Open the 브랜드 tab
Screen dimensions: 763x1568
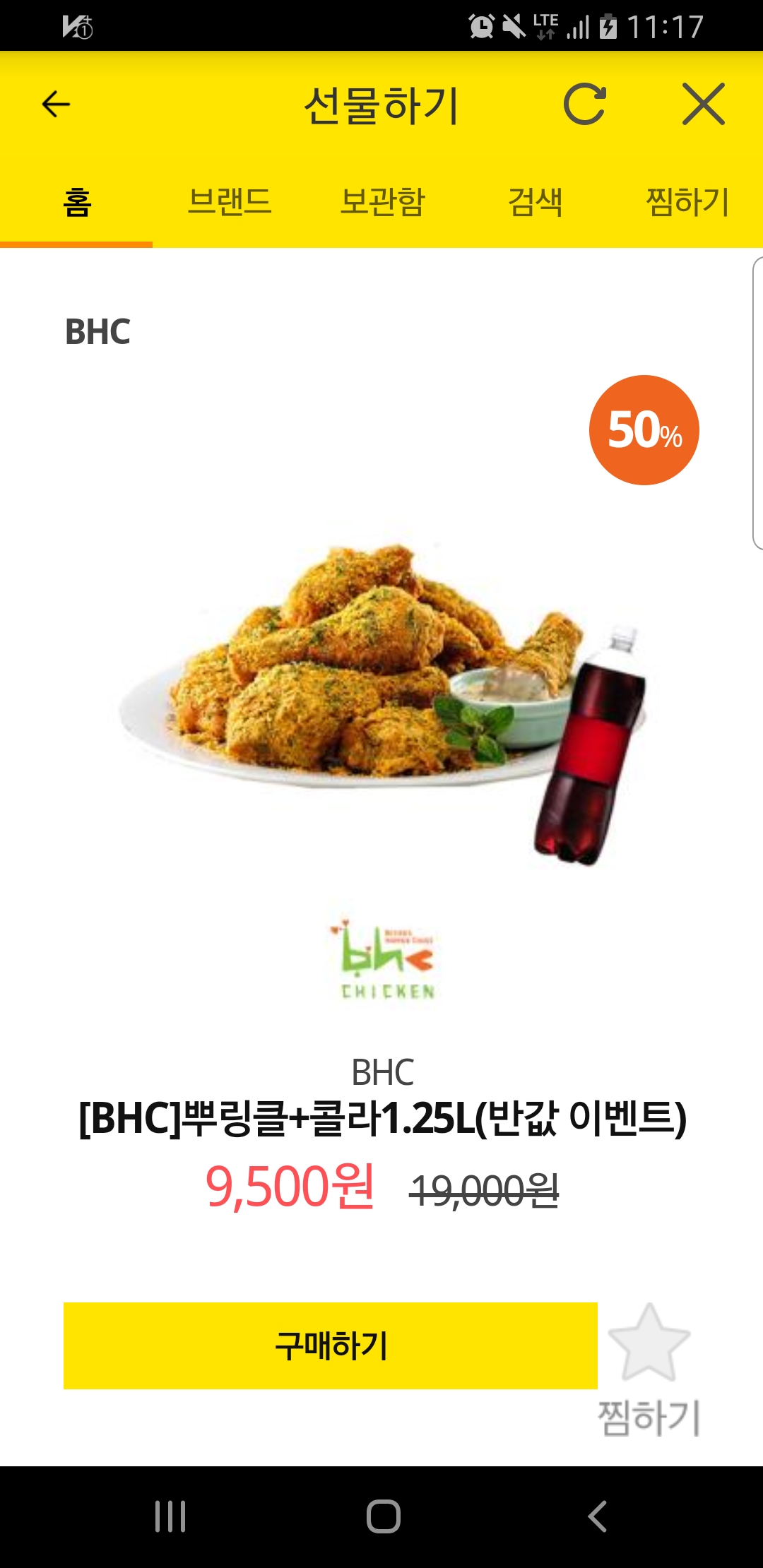click(x=230, y=203)
